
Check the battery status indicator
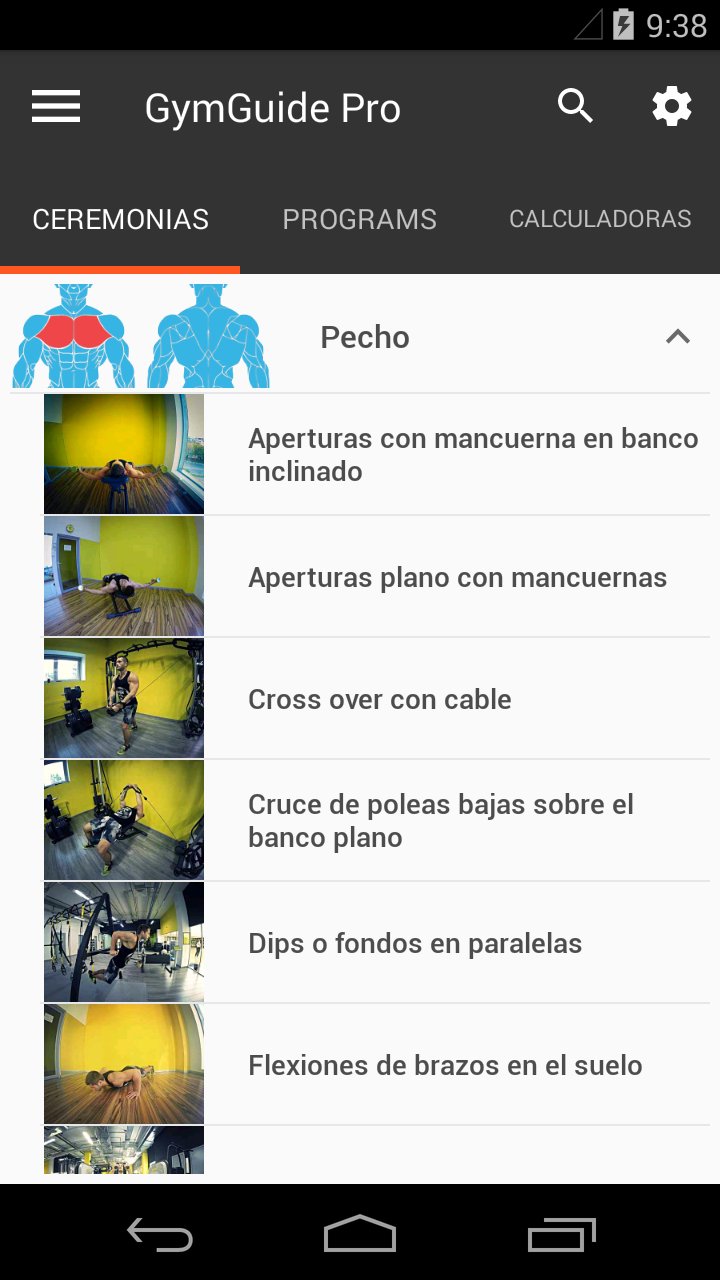[x=622, y=24]
